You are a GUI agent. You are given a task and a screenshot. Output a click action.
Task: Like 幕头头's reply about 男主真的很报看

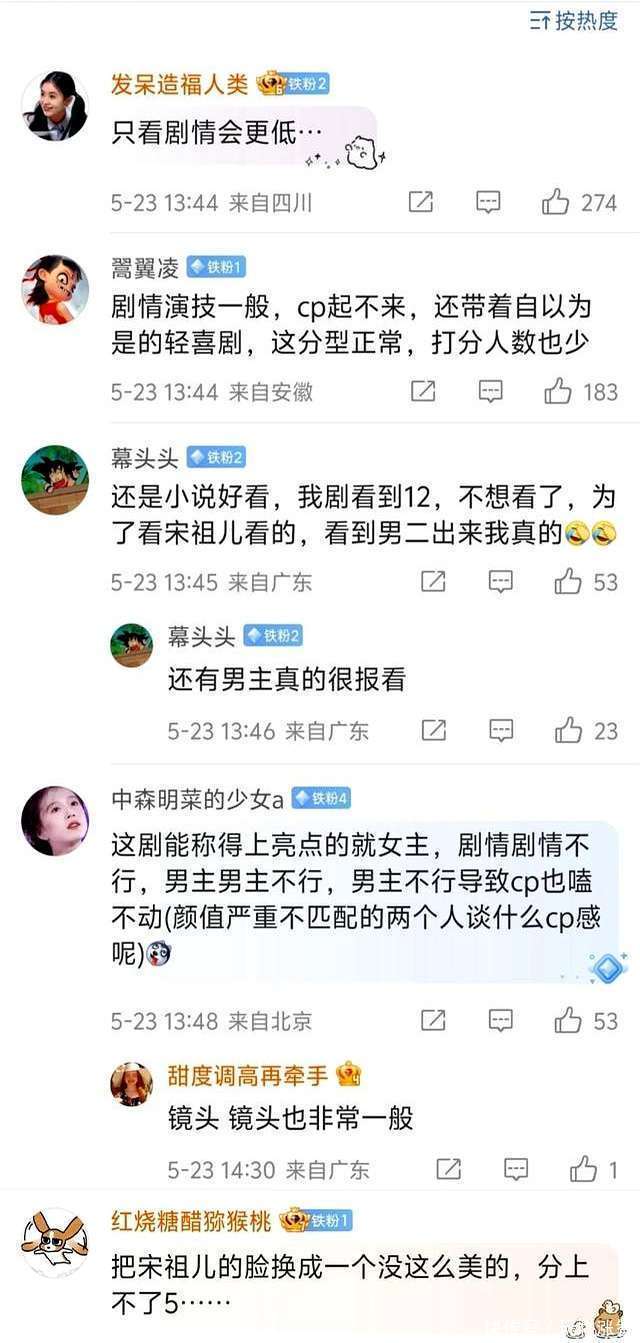[568, 730]
